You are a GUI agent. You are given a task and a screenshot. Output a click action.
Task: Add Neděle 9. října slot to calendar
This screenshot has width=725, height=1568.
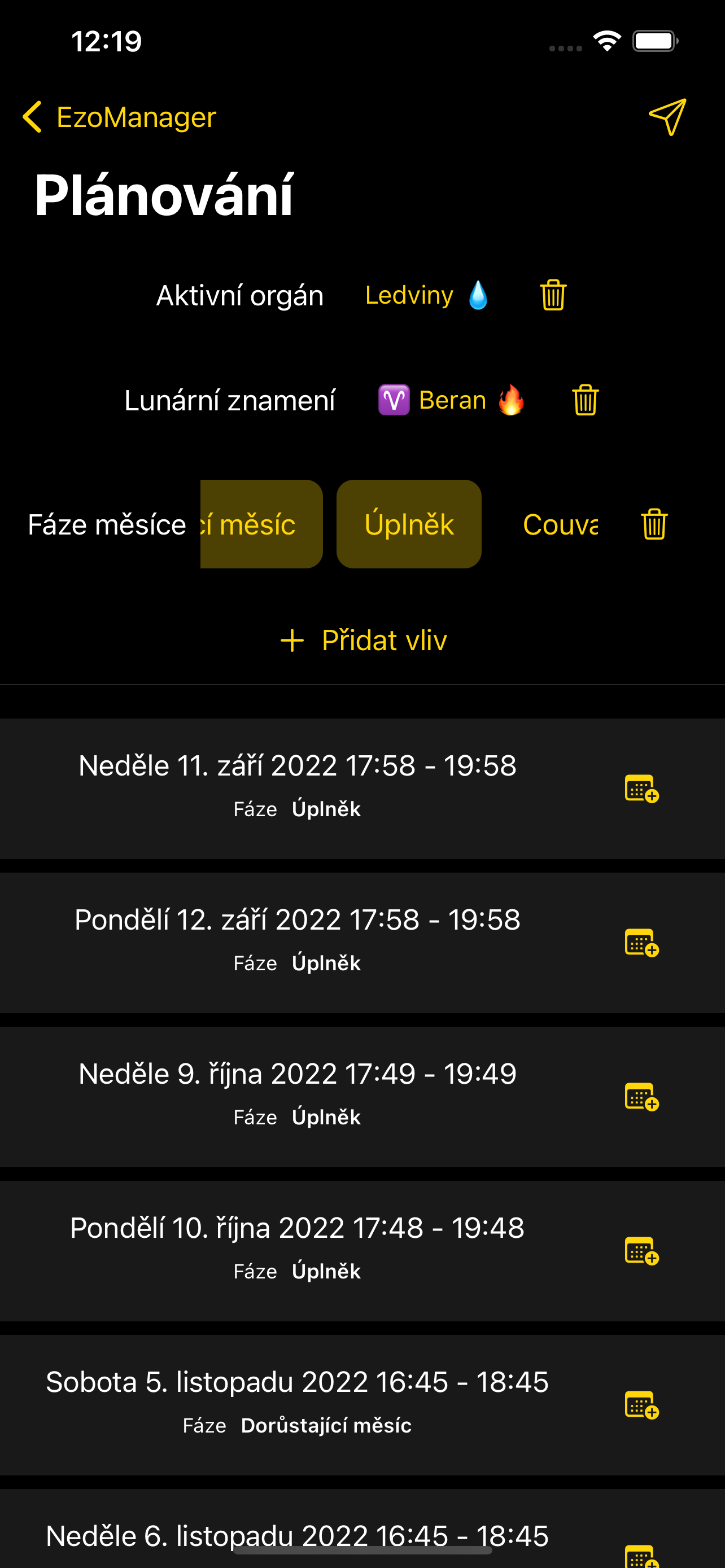[x=641, y=1097]
